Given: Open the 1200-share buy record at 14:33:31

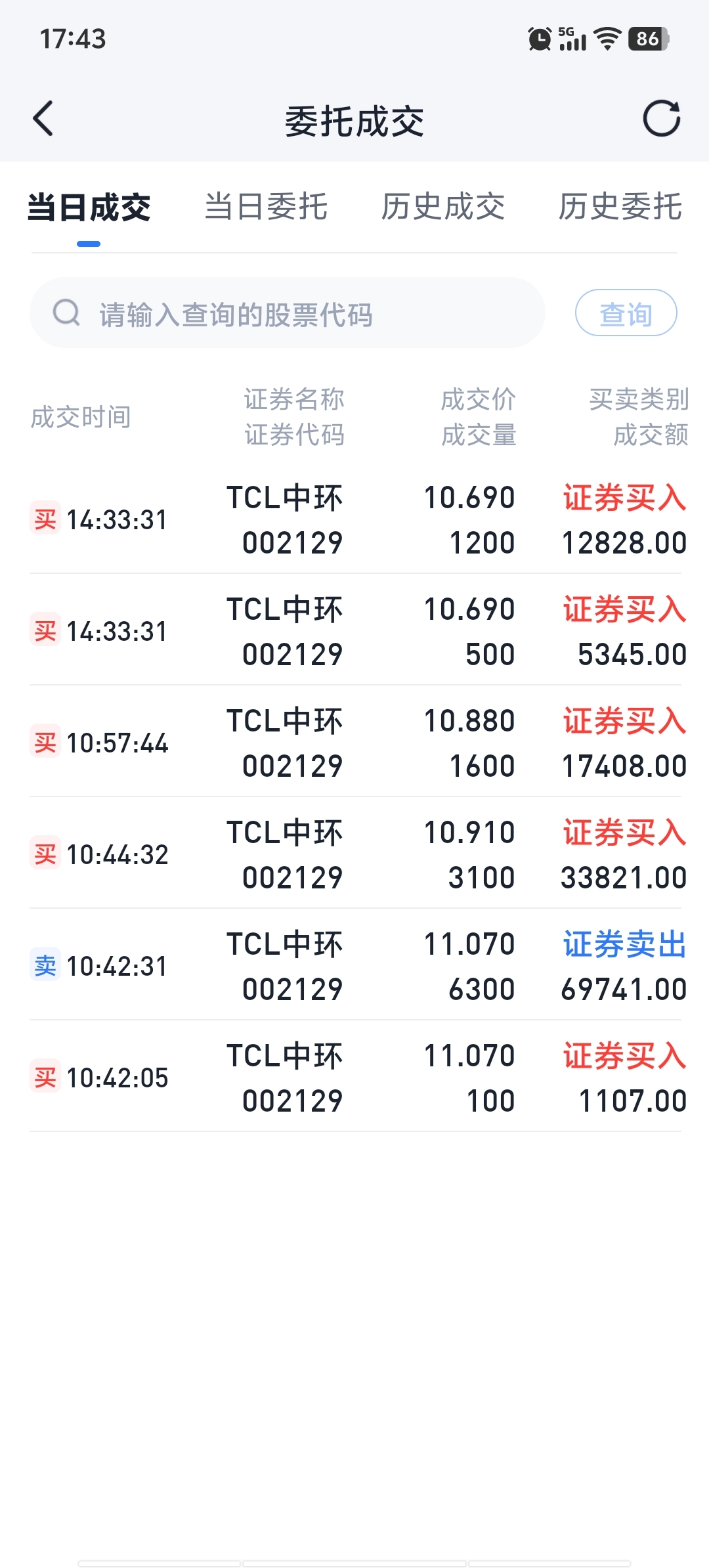Looking at the screenshot, I should [x=354, y=519].
